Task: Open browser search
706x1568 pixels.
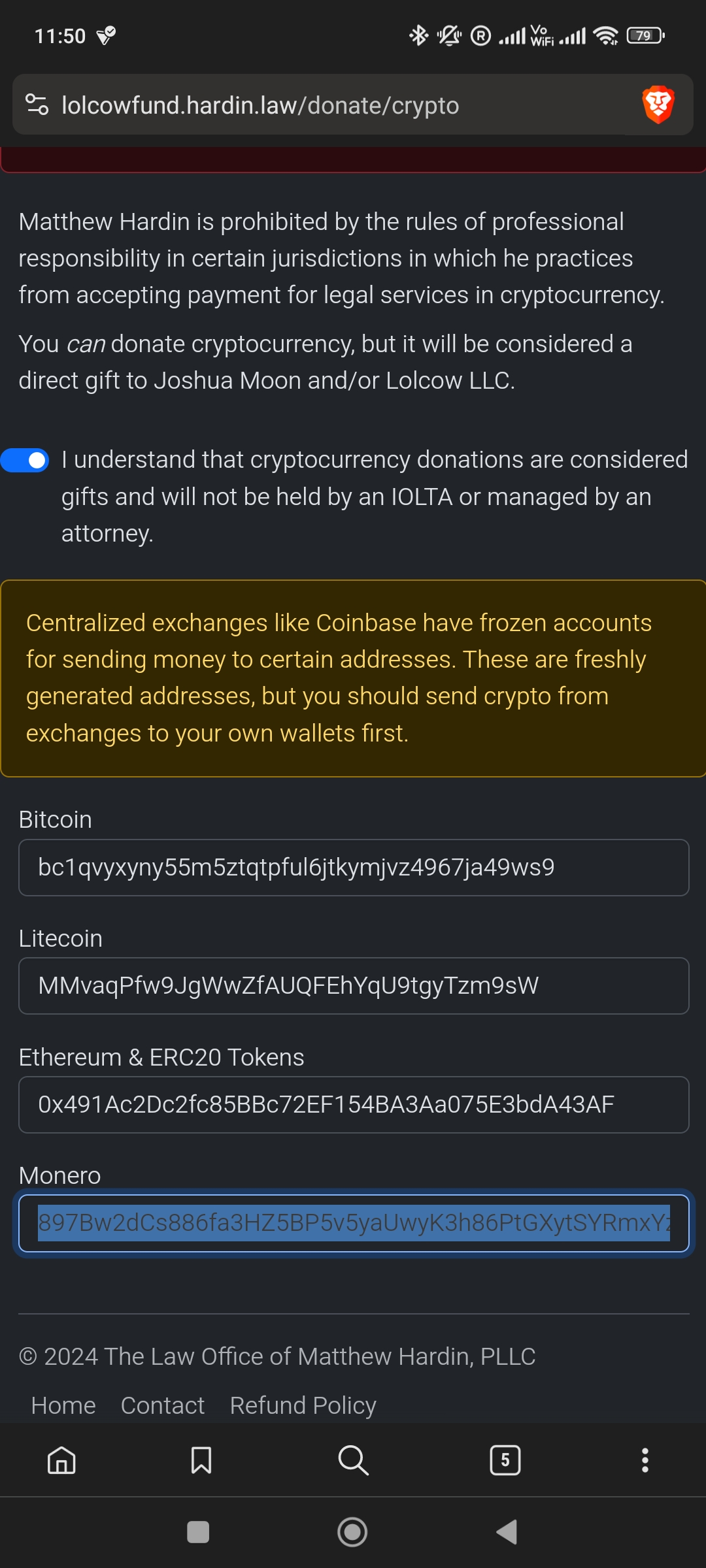Action: (354, 1460)
